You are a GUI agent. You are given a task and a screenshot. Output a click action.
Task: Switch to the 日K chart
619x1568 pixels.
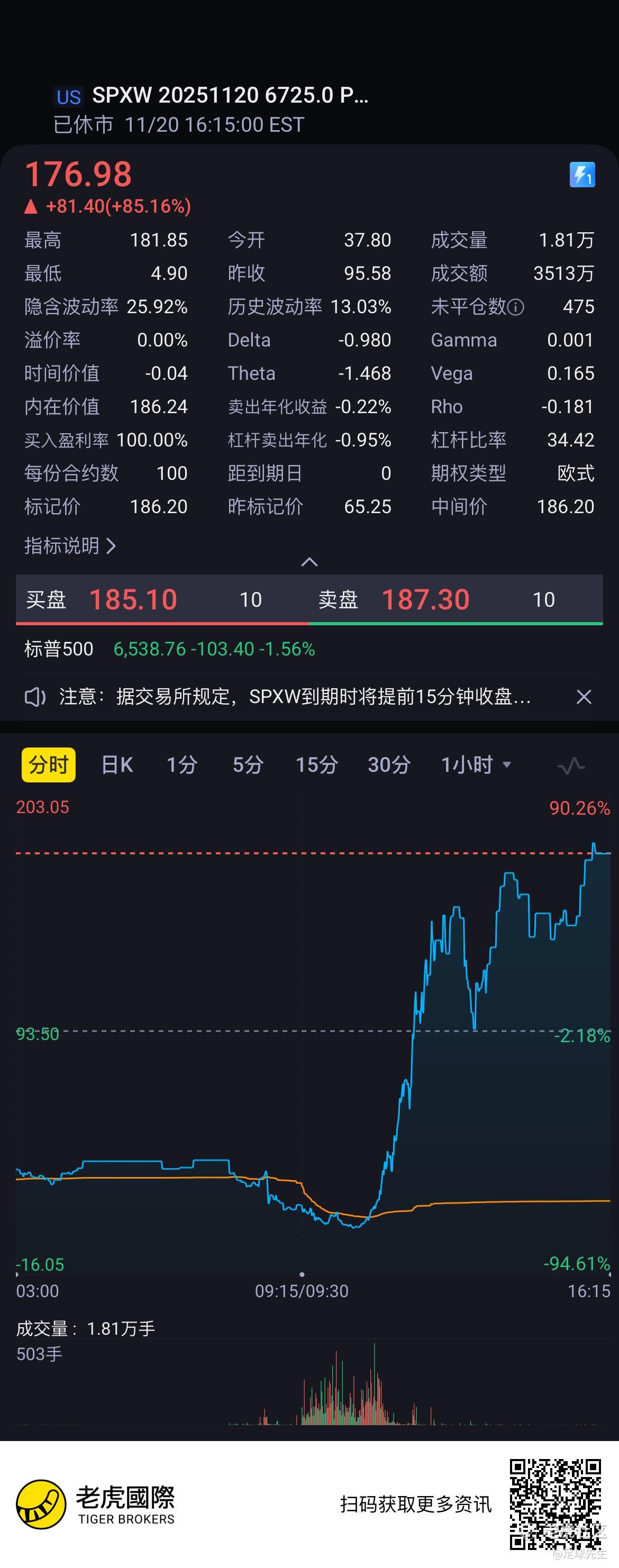[x=117, y=764]
